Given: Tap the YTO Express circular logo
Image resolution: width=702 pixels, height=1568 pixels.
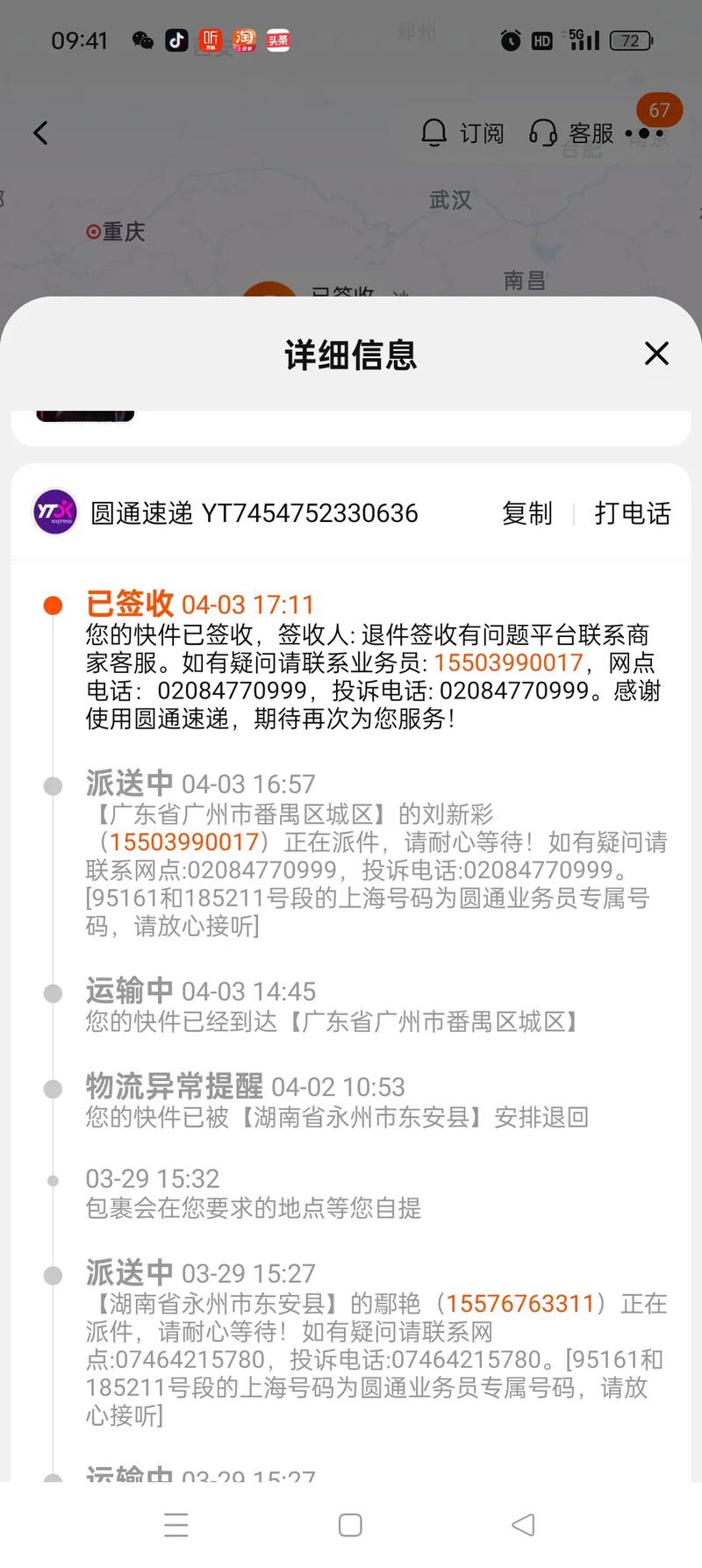Looking at the screenshot, I should 54,512.
